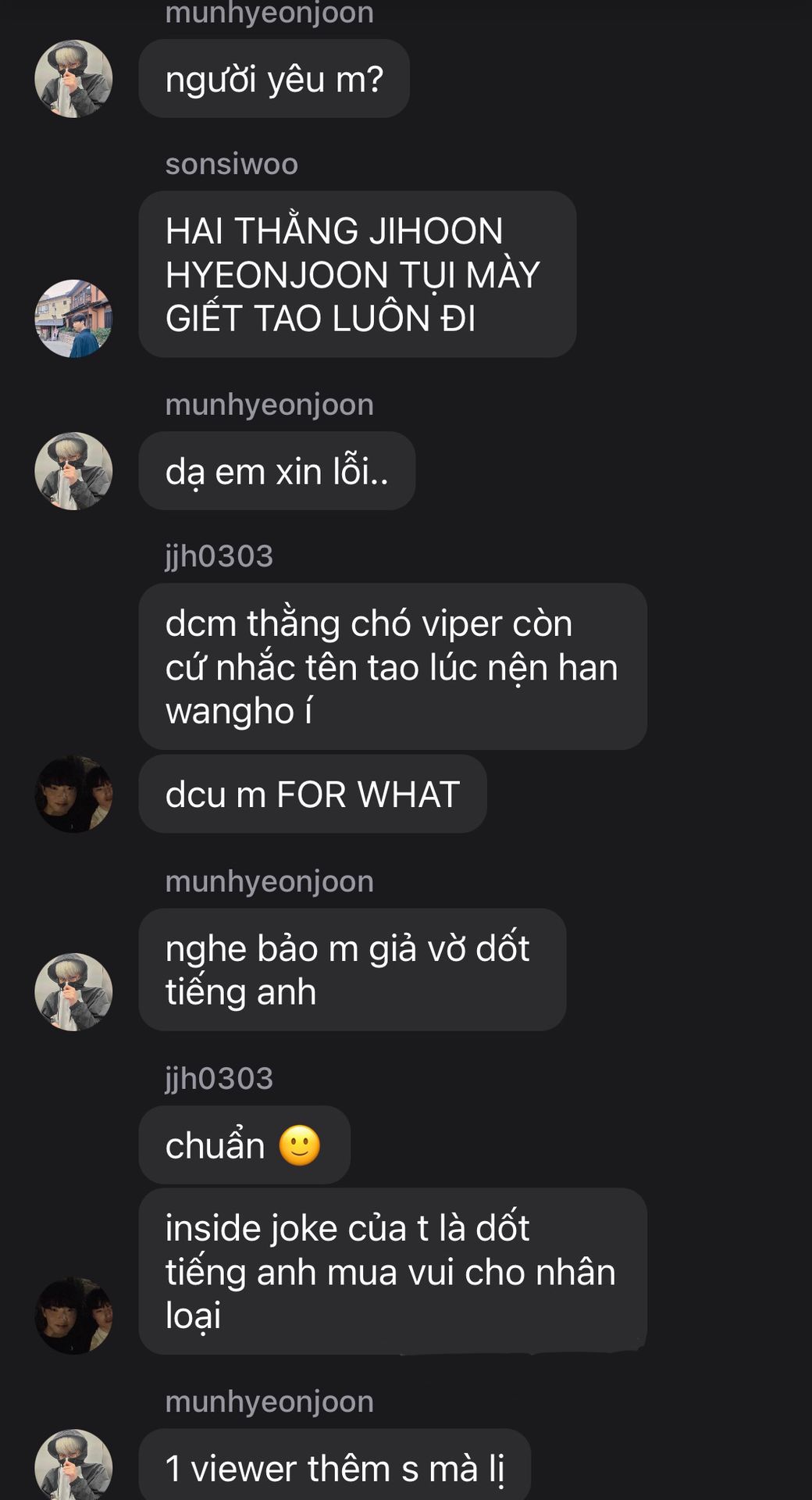Open munhyeonjoon's avatar beside "người yêu m?"
The width and height of the screenshot is (812, 1500).
pyautogui.click(x=73, y=79)
